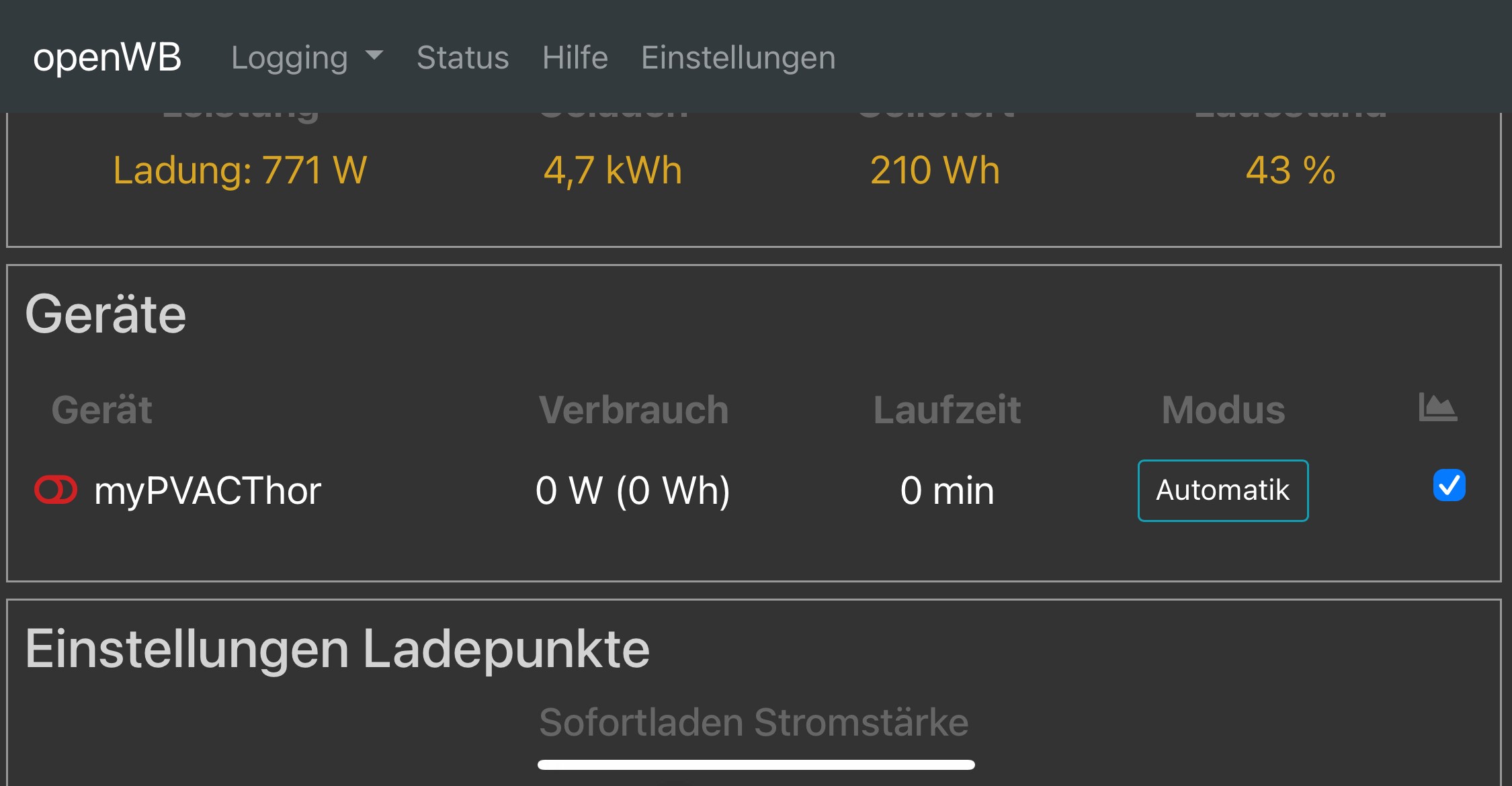This screenshot has width=1512, height=786.
Task: Tap the myPVACThor device name
Action: tap(207, 490)
